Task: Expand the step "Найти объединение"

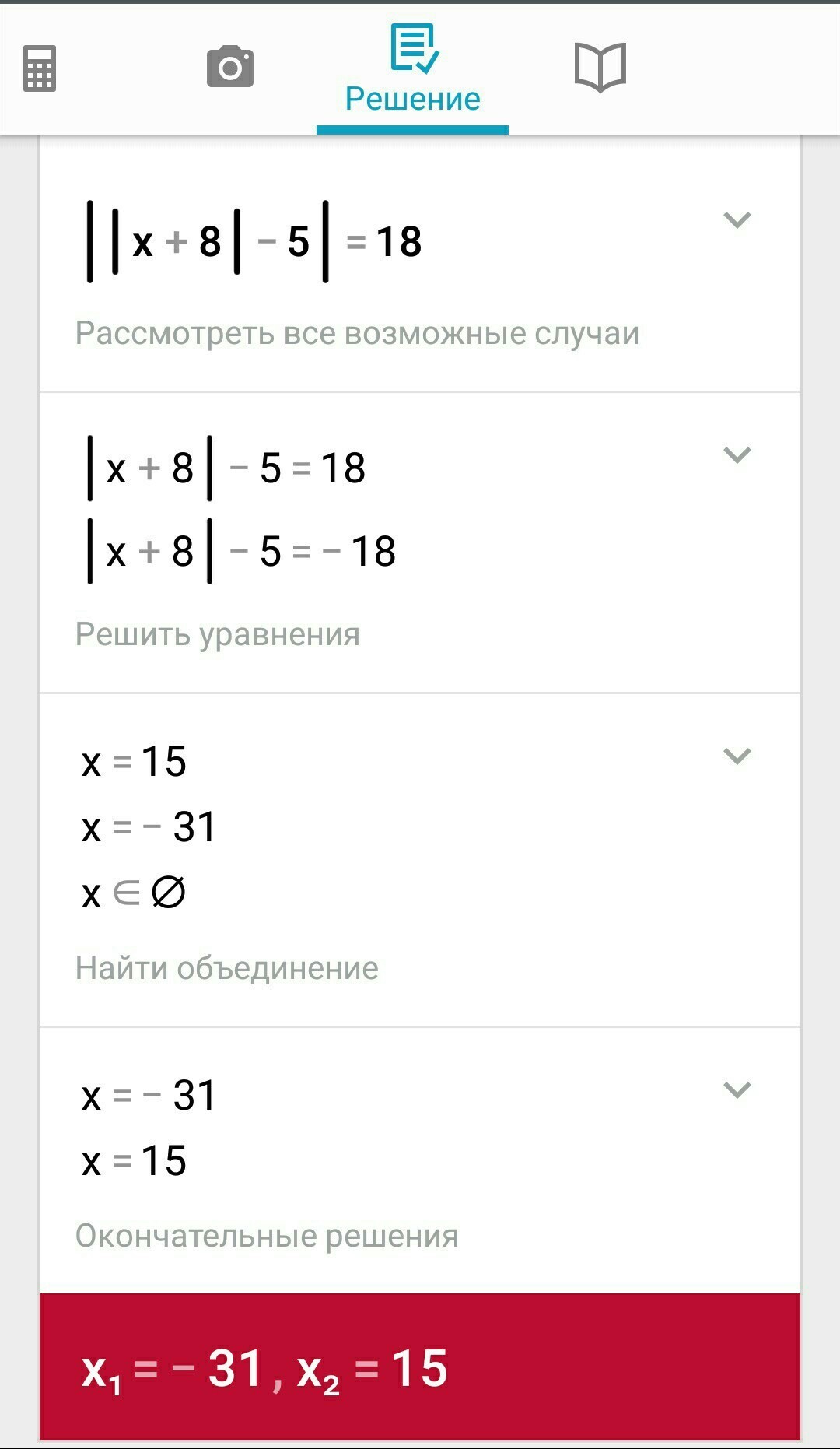Action: [737, 756]
